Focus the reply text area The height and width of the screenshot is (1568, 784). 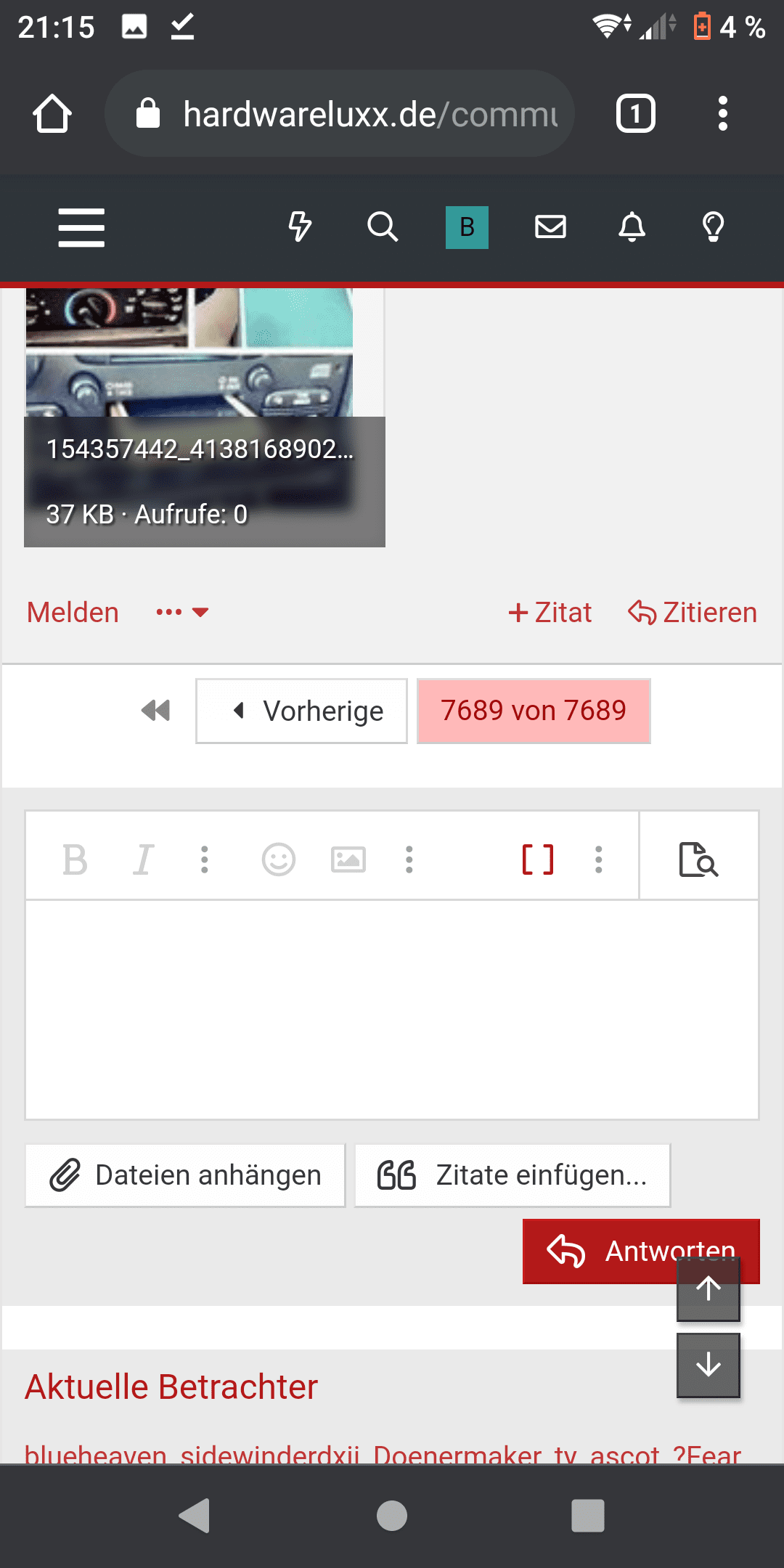click(x=392, y=1009)
